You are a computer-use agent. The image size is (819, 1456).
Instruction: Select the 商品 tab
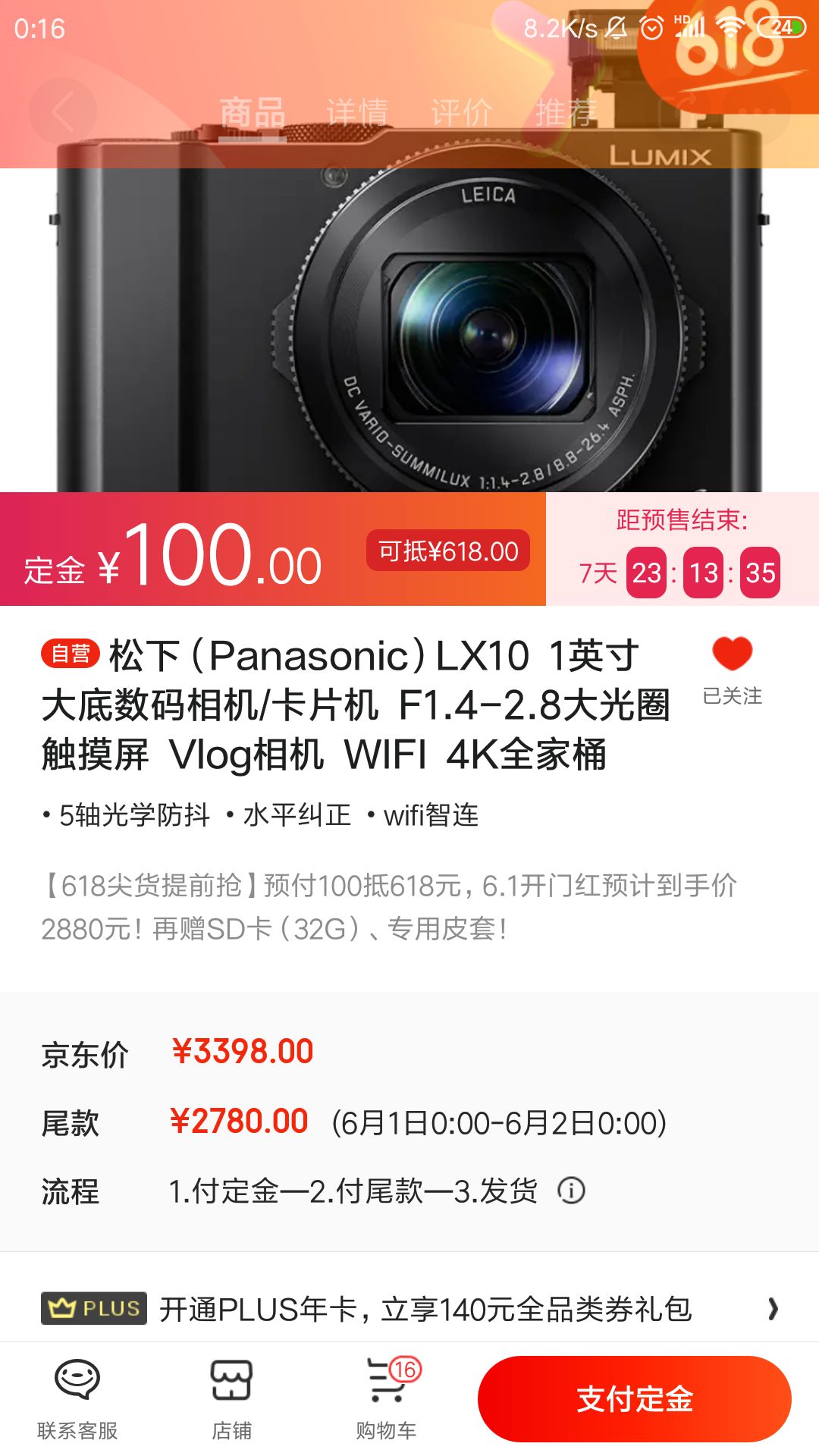pos(253,113)
